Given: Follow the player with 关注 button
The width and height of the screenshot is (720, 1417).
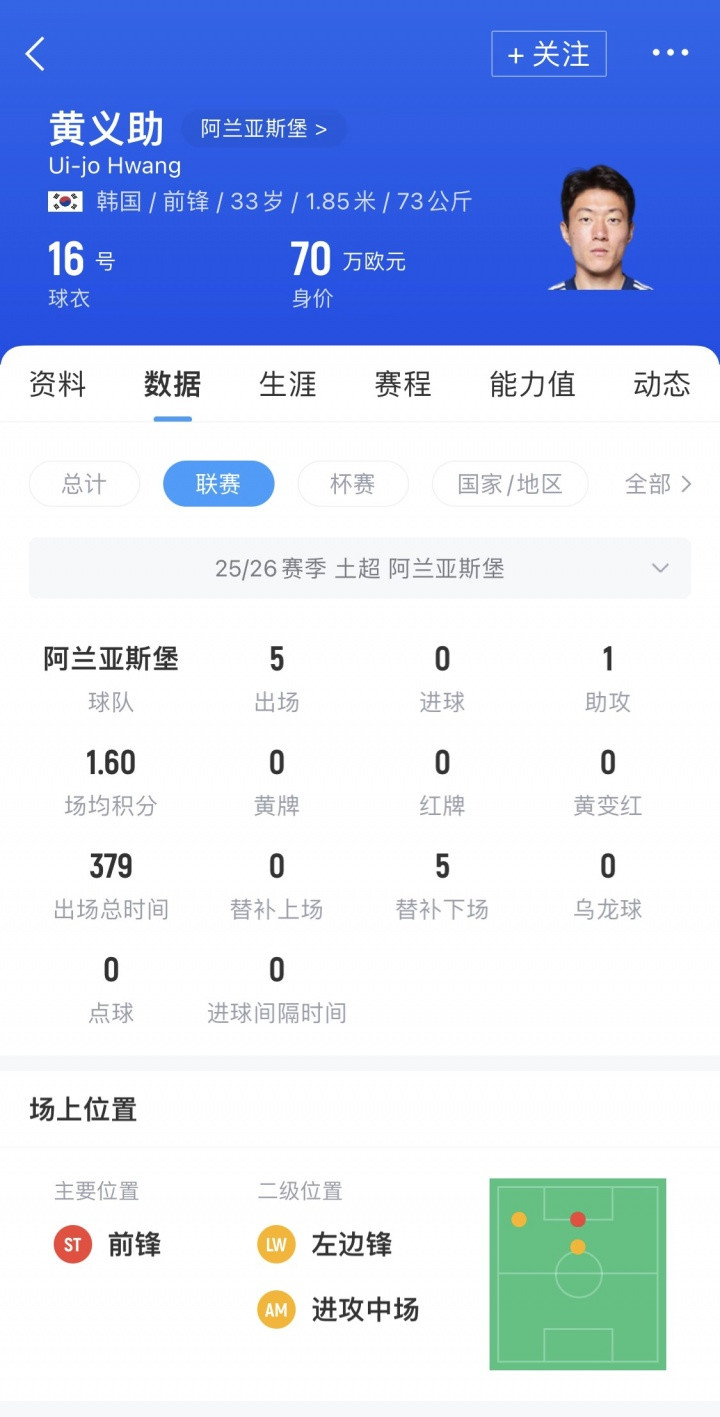Looking at the screenshot, I should pyautogui.click(x=548, y=54).
